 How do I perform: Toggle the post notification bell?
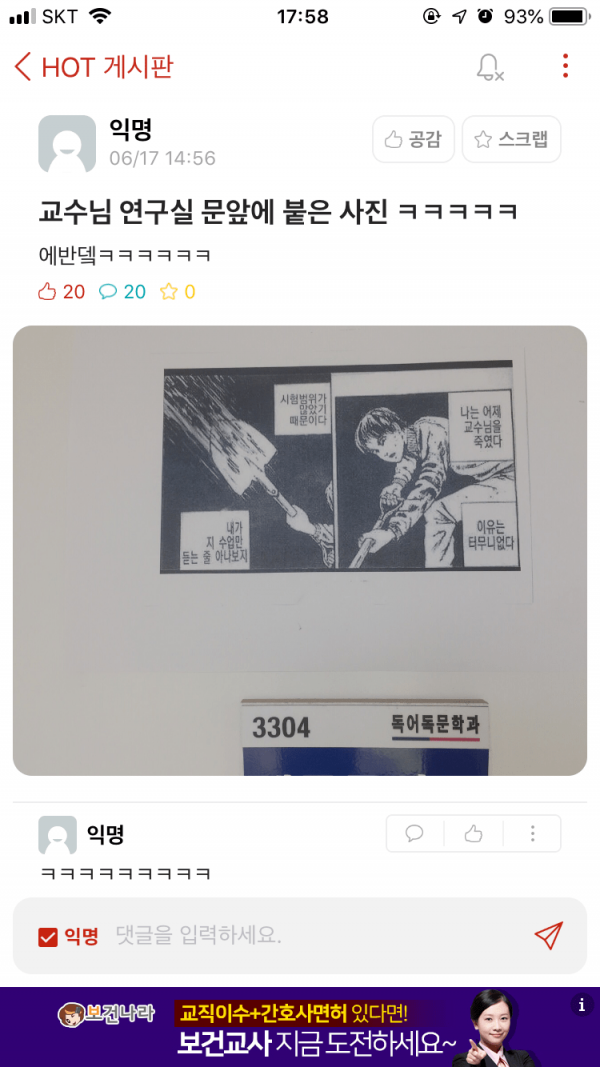[x=489, y=67]
